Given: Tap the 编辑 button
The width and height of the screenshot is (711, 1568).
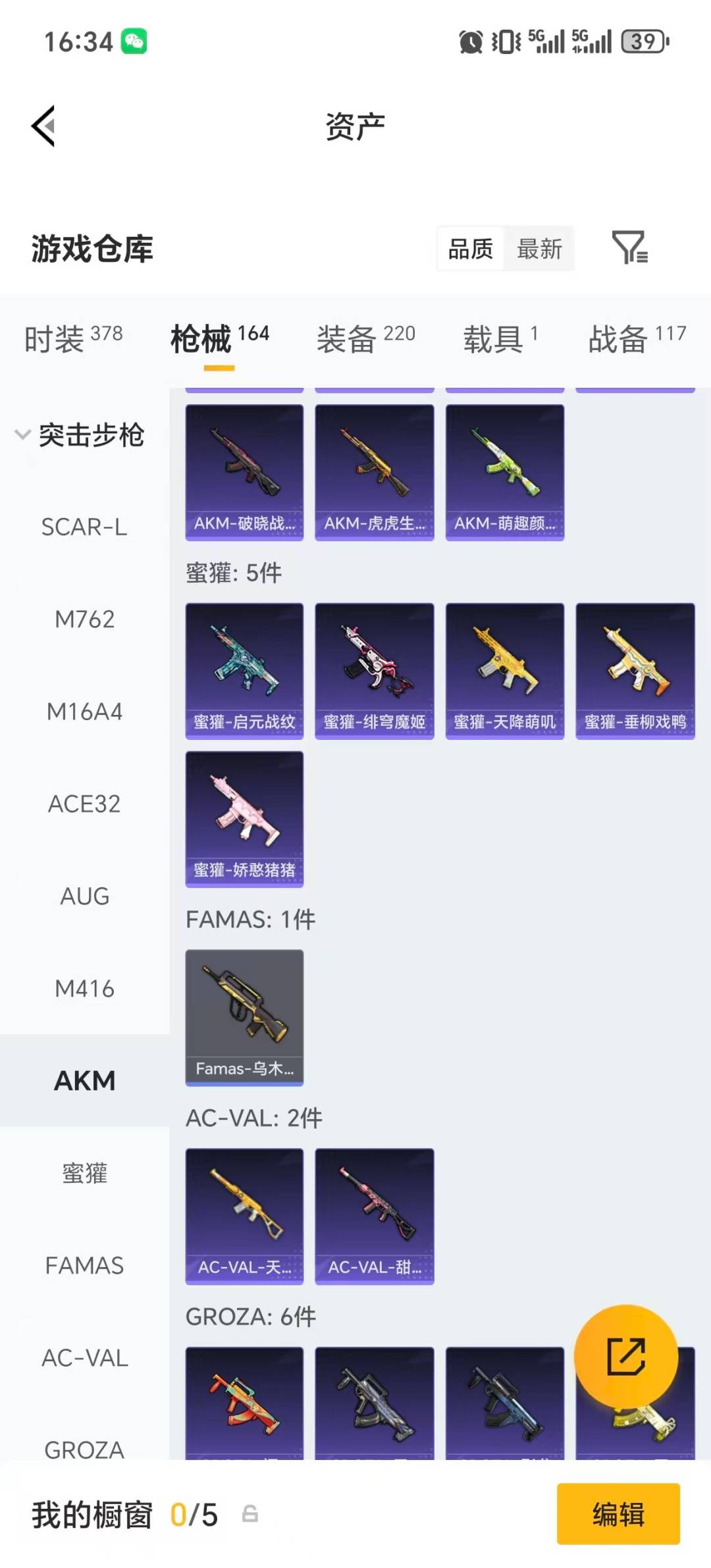Looking at the screenshot, I should tap(618, 1513).
